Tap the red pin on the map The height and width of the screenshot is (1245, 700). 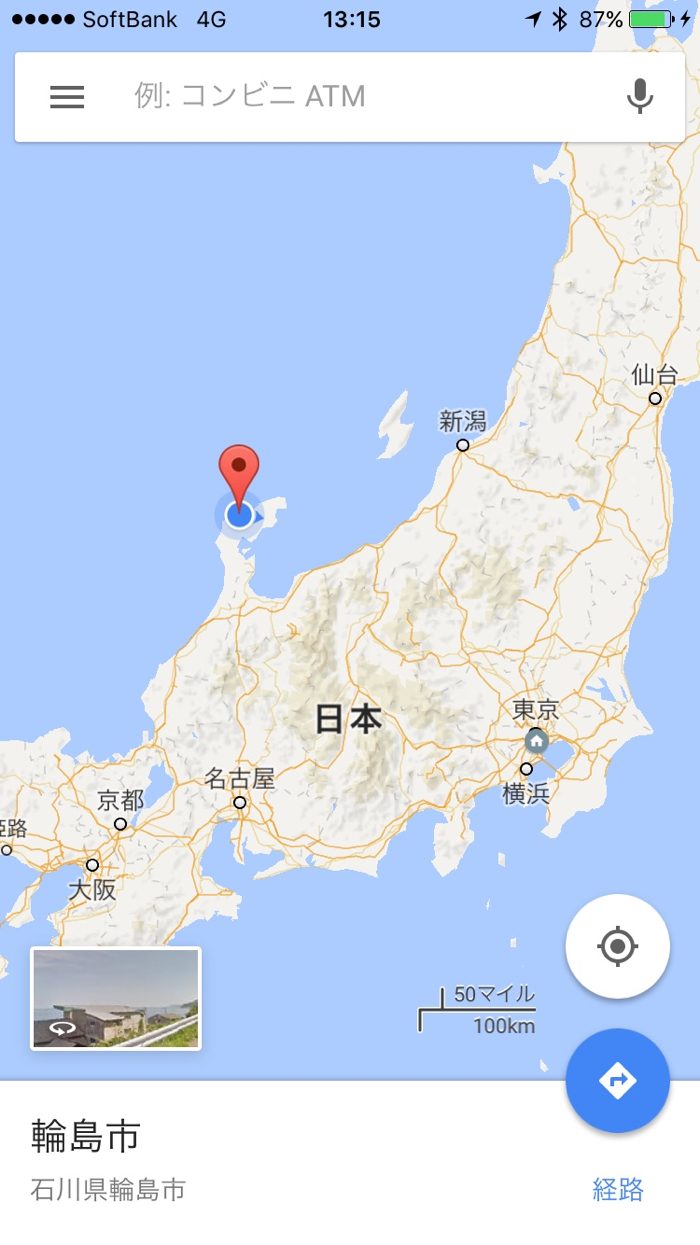pos(239,470)
